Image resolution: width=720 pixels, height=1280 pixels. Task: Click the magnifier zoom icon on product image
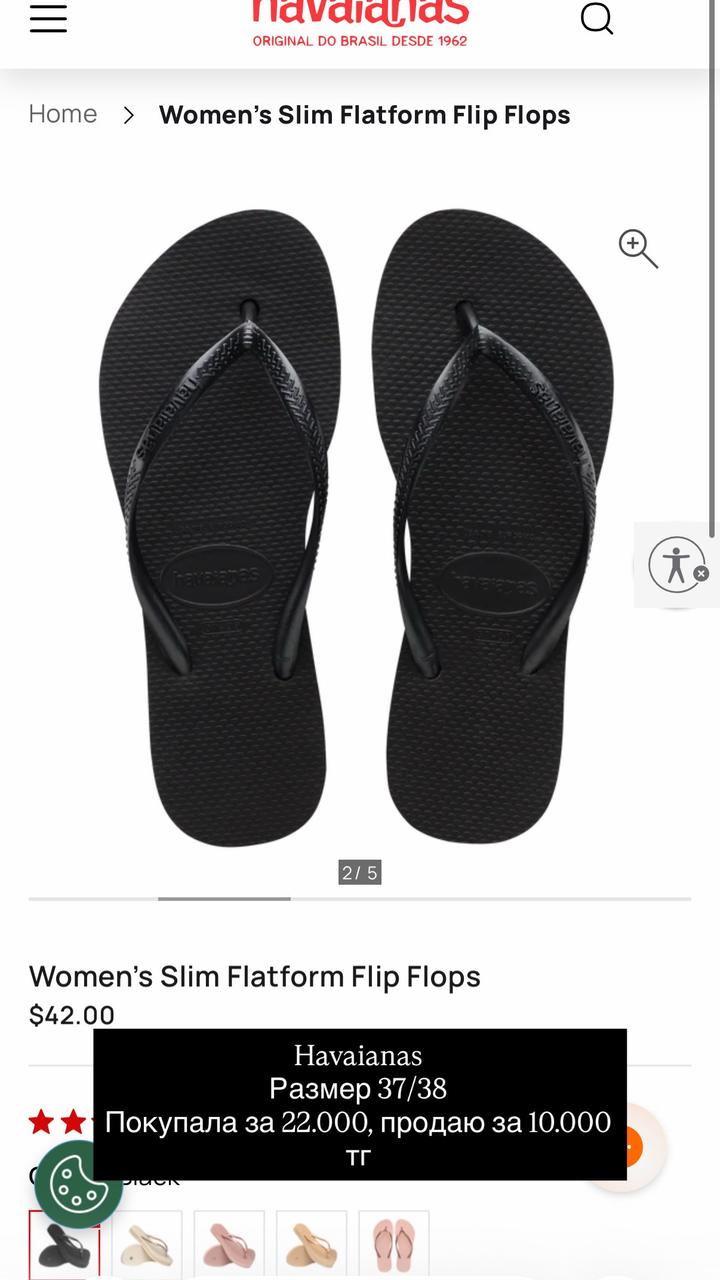tap(637, 250)
